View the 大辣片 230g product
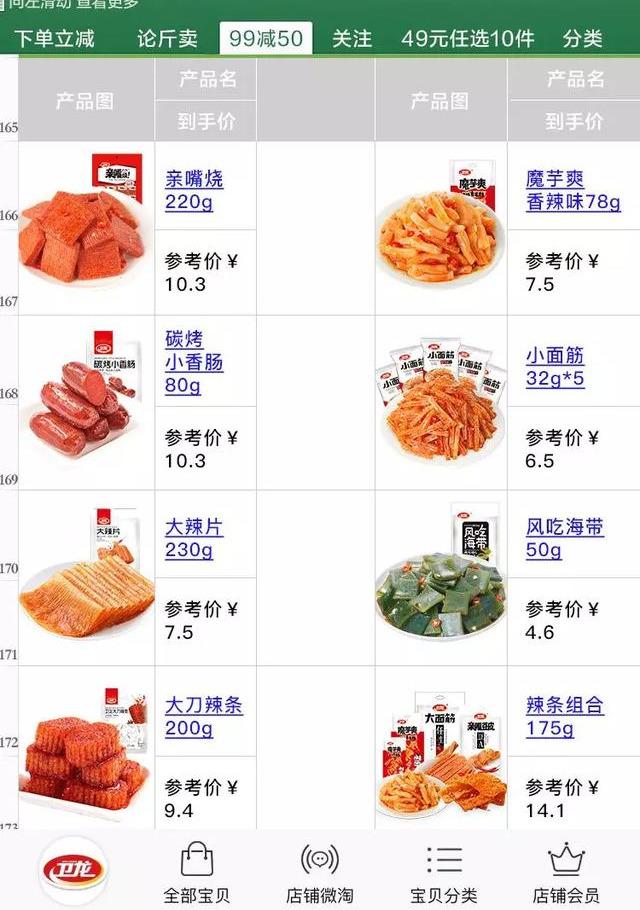640x910 pixels. [x=194, y=538]
